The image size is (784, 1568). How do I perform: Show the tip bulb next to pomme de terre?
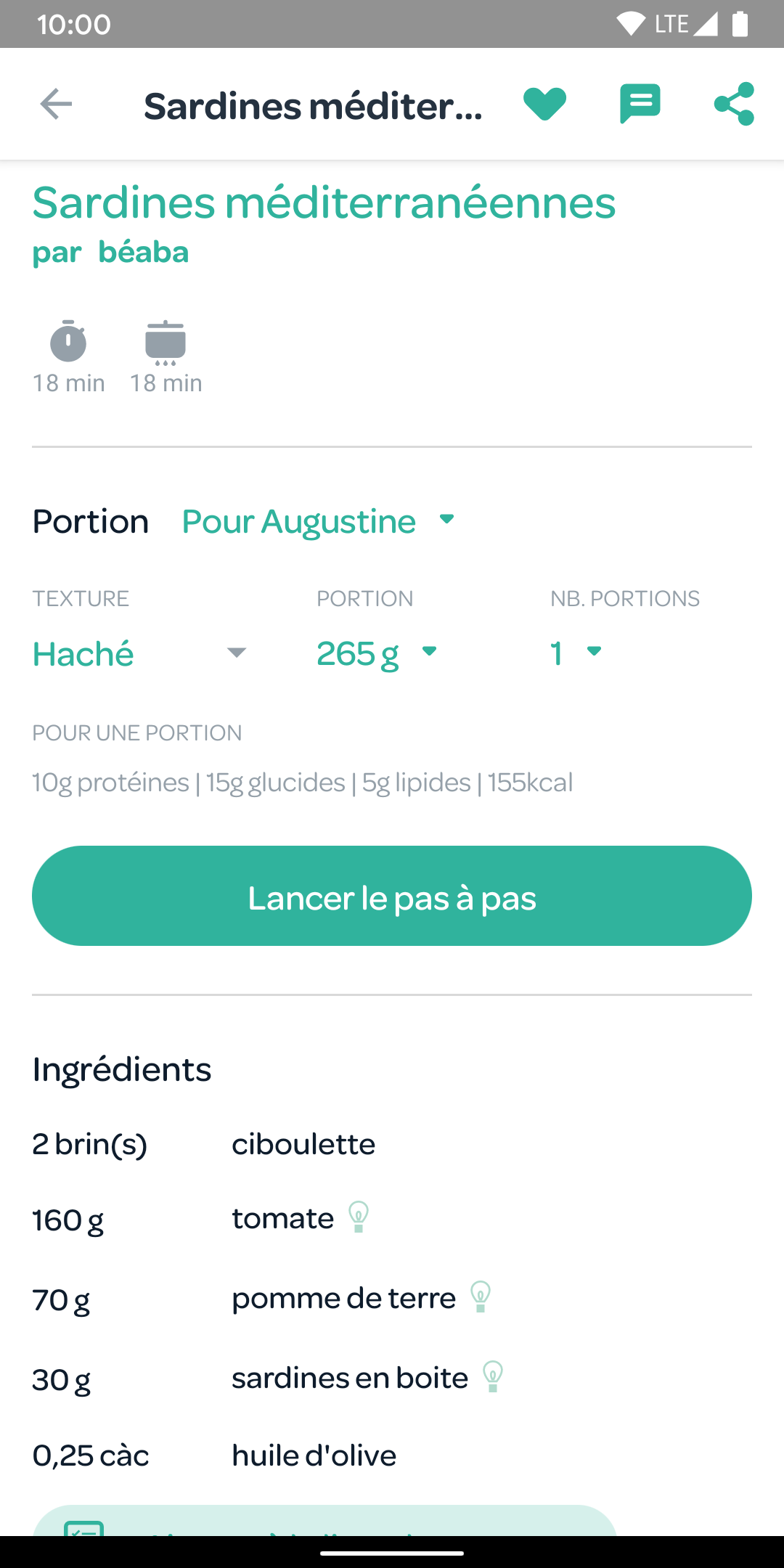(481, 1297)
